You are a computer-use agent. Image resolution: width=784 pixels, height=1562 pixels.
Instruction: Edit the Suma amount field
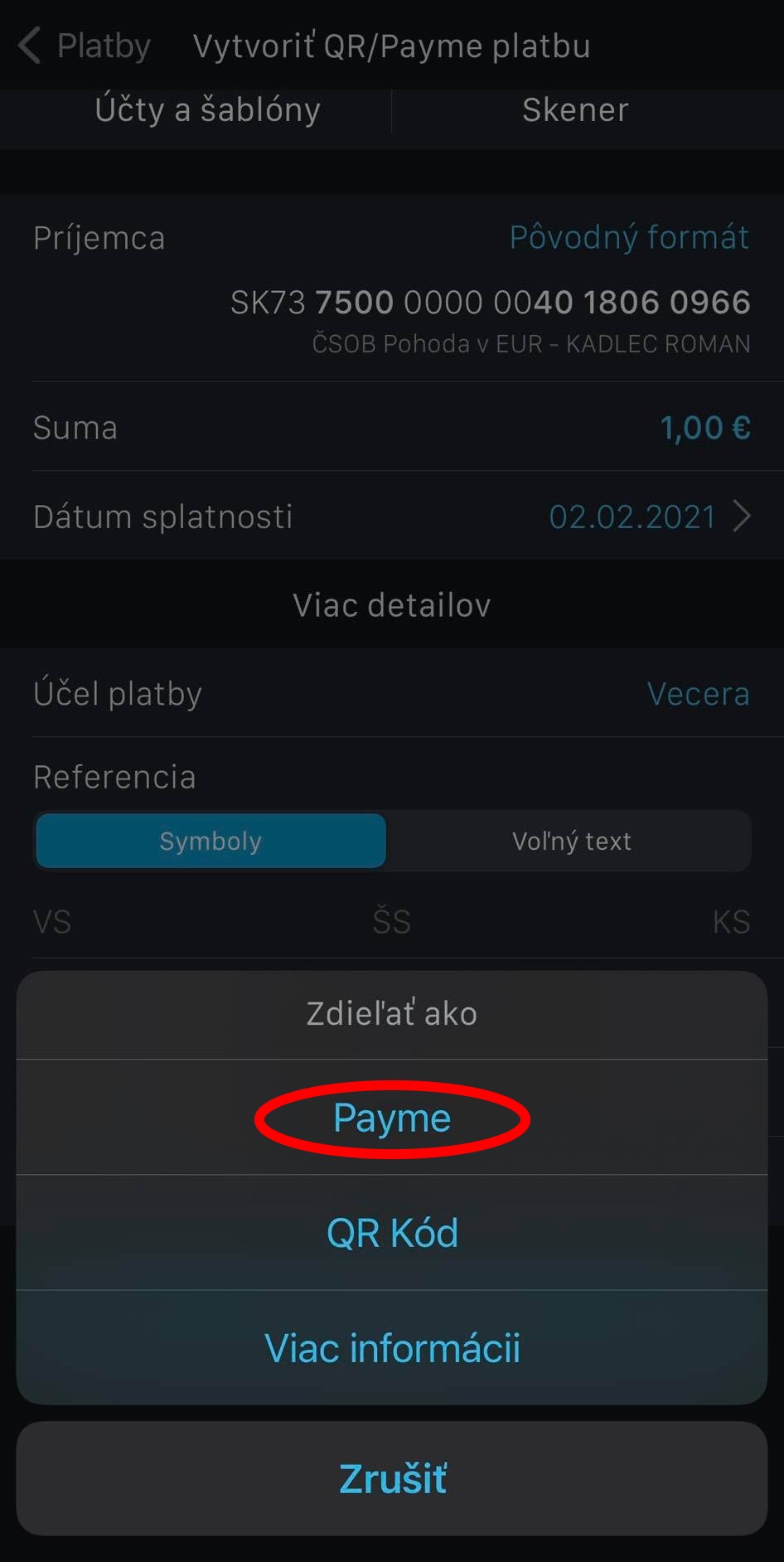pos(704,428)
